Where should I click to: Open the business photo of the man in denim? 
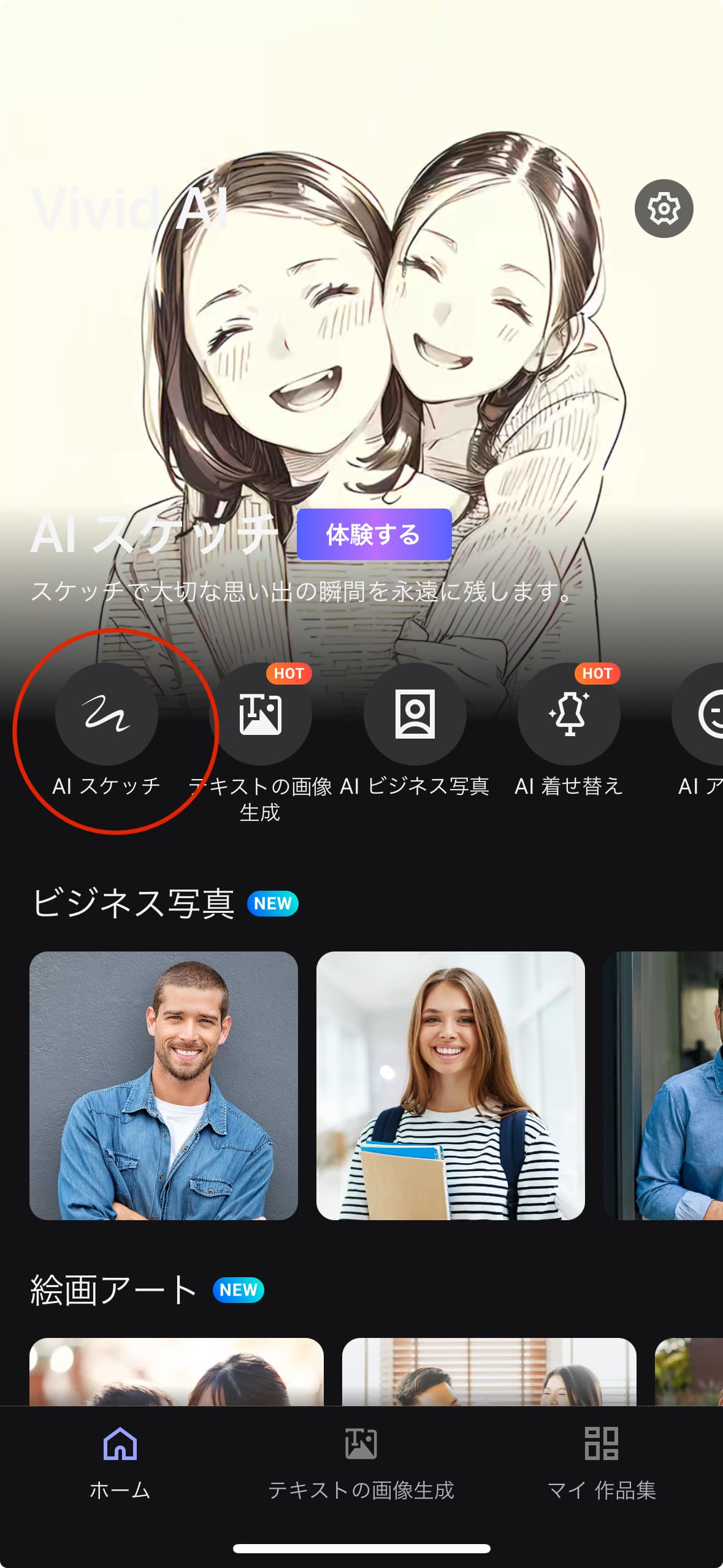pos(164,1085)
